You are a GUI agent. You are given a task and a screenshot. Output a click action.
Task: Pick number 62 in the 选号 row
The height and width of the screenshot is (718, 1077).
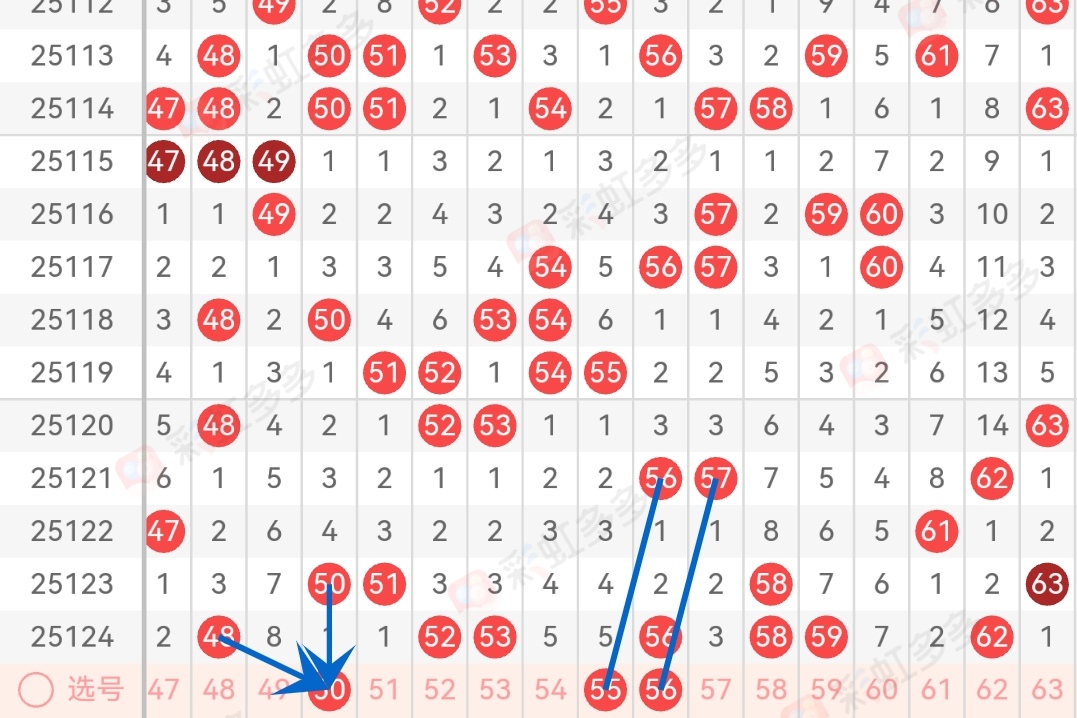tap(992, 690)
